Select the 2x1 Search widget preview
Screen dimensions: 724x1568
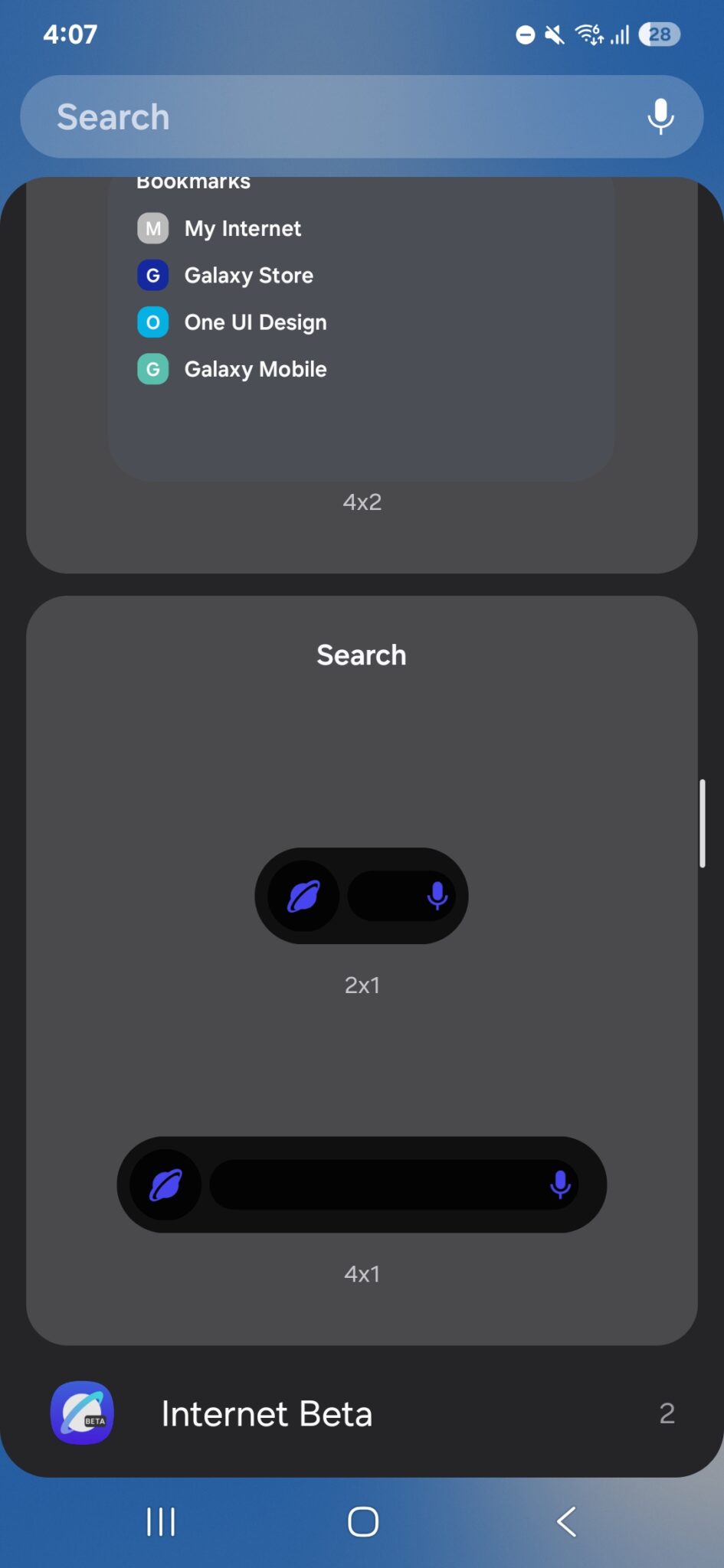361,896
